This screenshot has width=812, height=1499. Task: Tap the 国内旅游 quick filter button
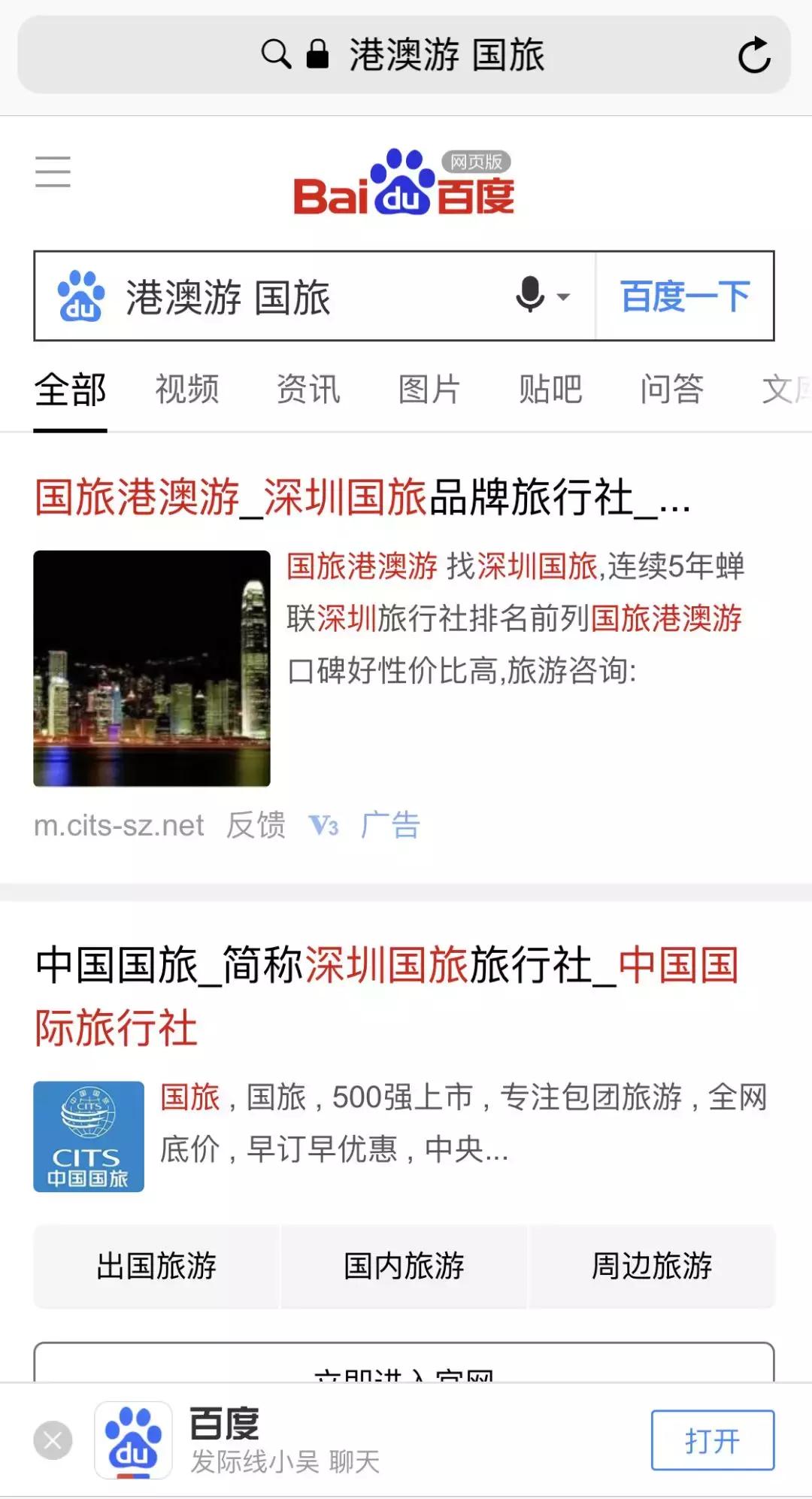click(404, 1266)
